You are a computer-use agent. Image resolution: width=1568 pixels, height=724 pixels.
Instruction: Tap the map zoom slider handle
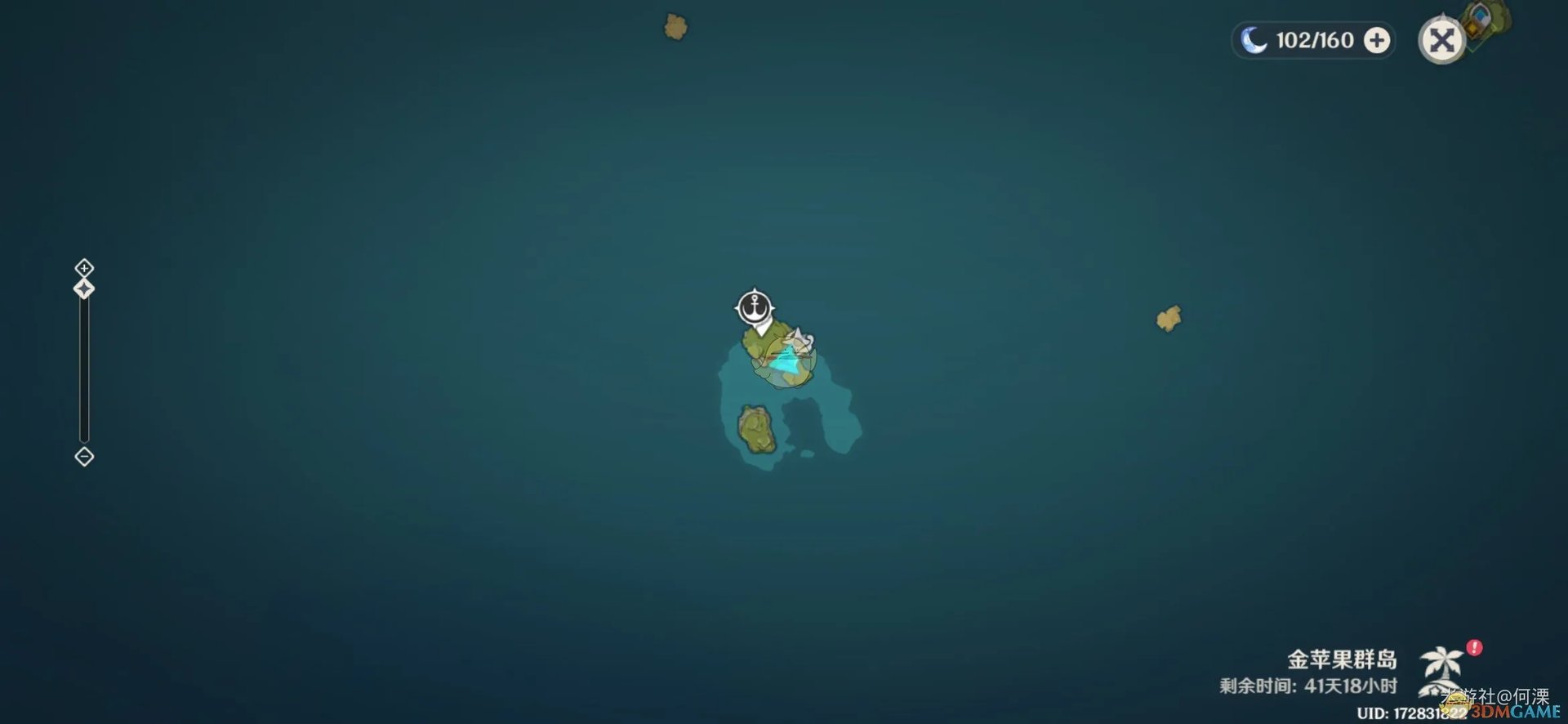click(x=84, y=289)
